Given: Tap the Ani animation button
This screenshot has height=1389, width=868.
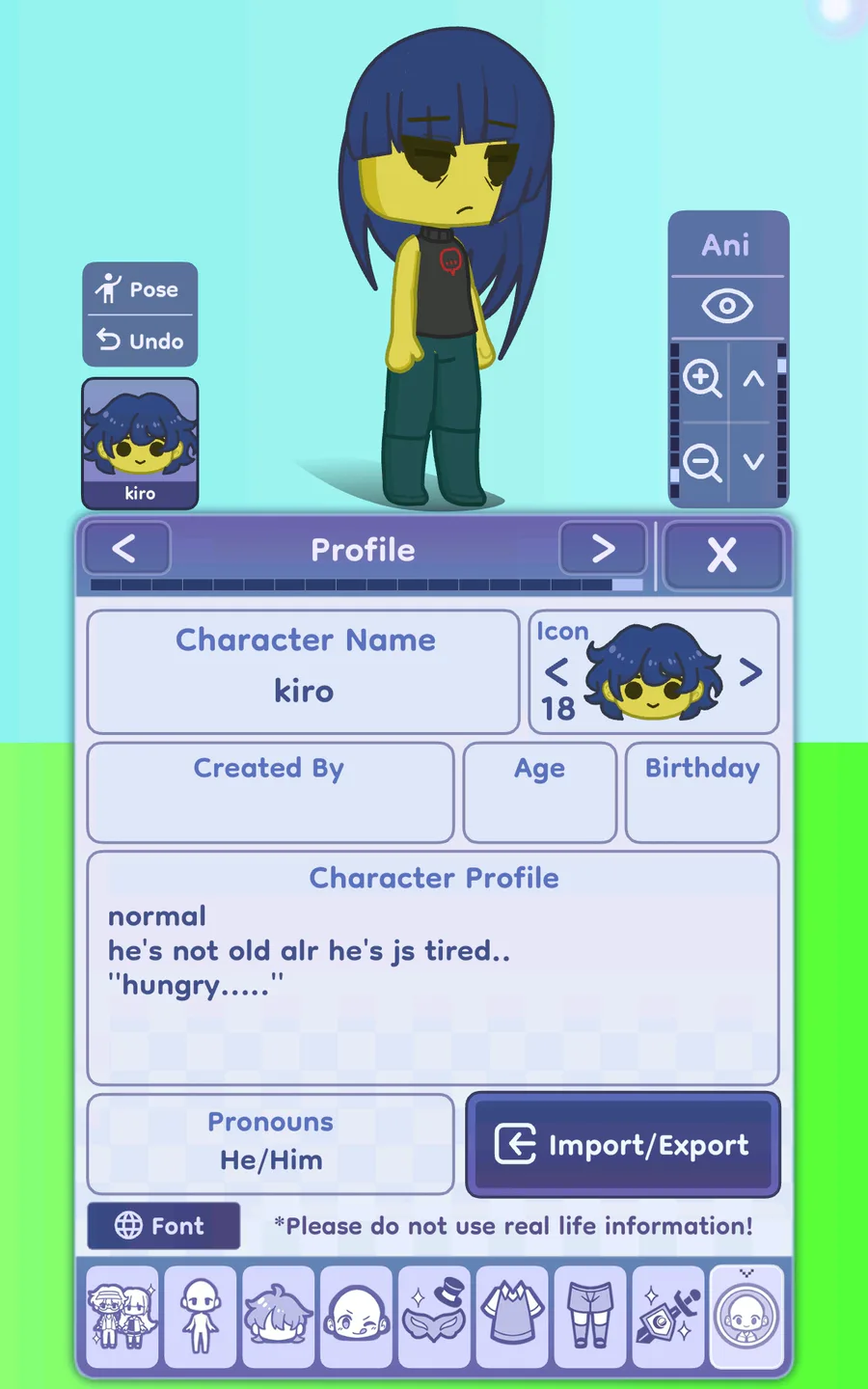Looking at the screenshot, I should (x=726, y=245).
